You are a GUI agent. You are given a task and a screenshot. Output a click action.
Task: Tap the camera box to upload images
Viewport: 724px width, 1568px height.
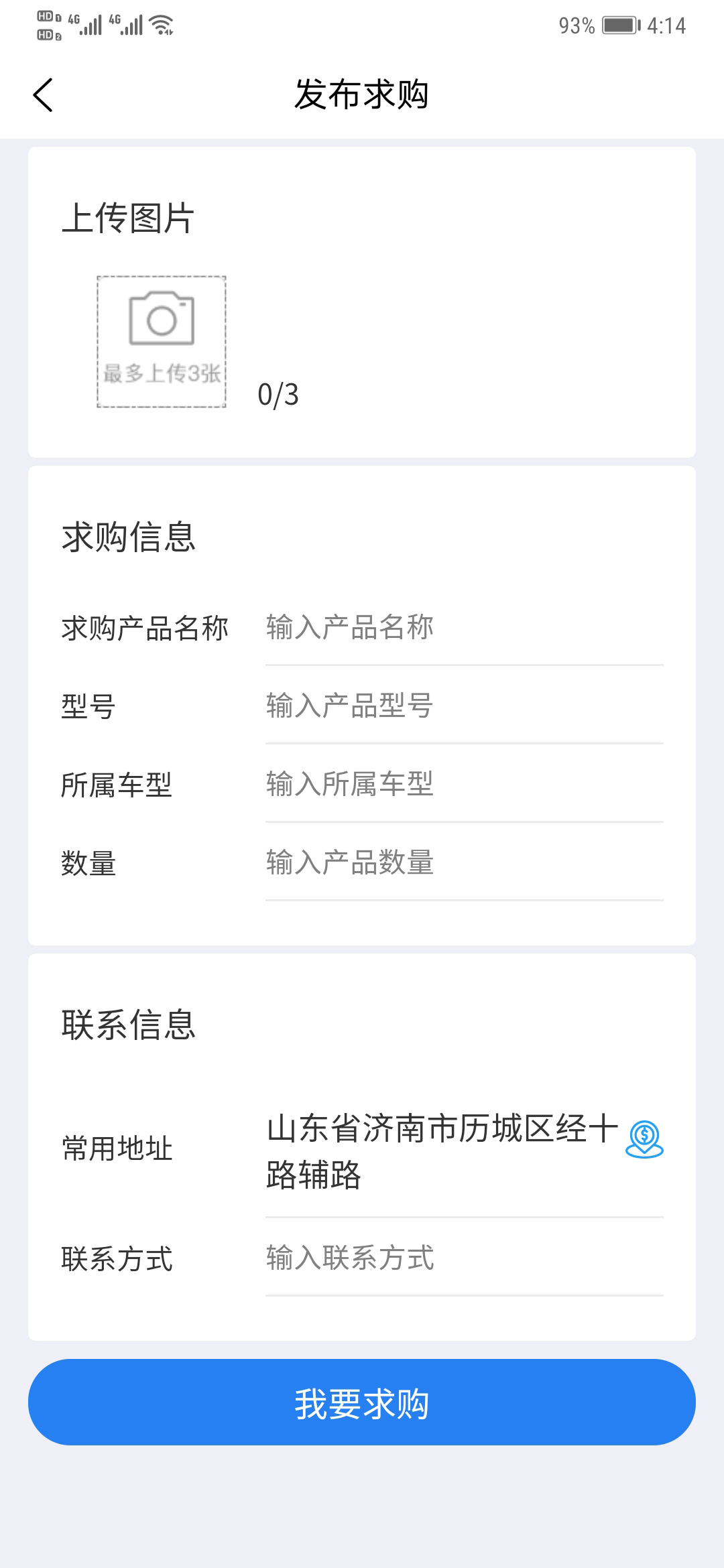tap(162, 342)
